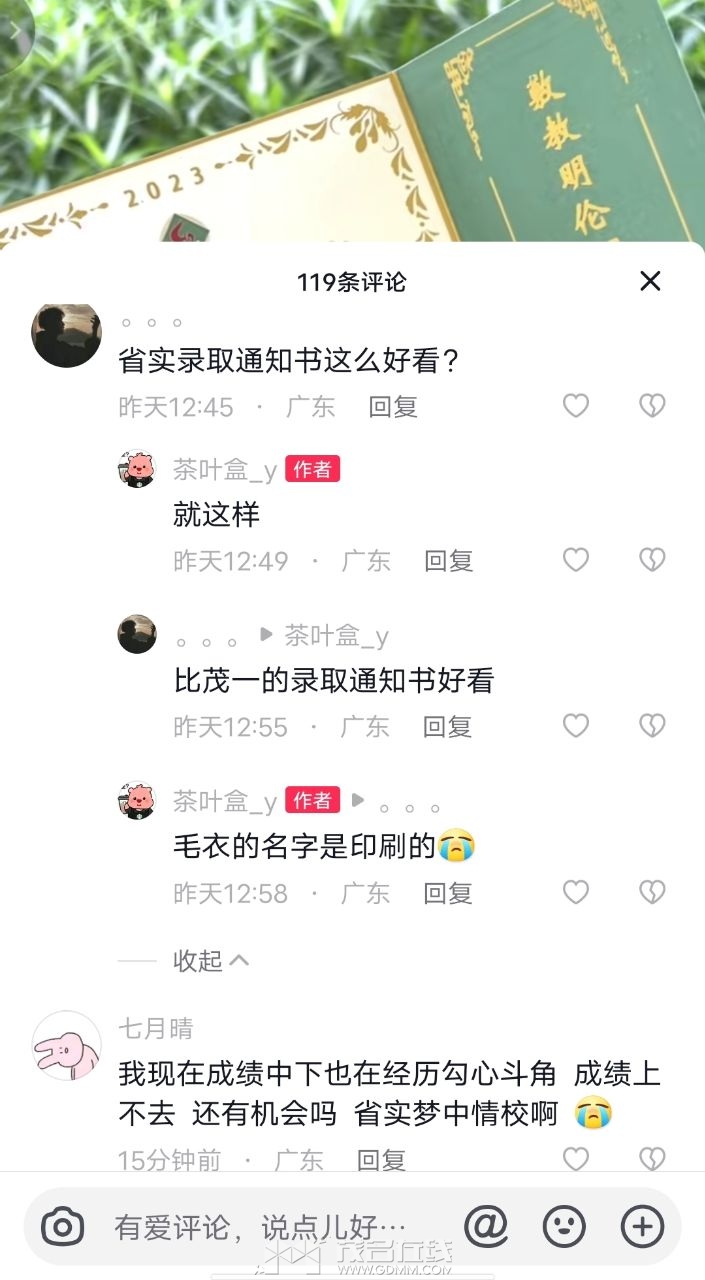Like the reply 比茂一的录取通知书好看
The height and width of the screenshot is (1280, 705).
(576, 725)
